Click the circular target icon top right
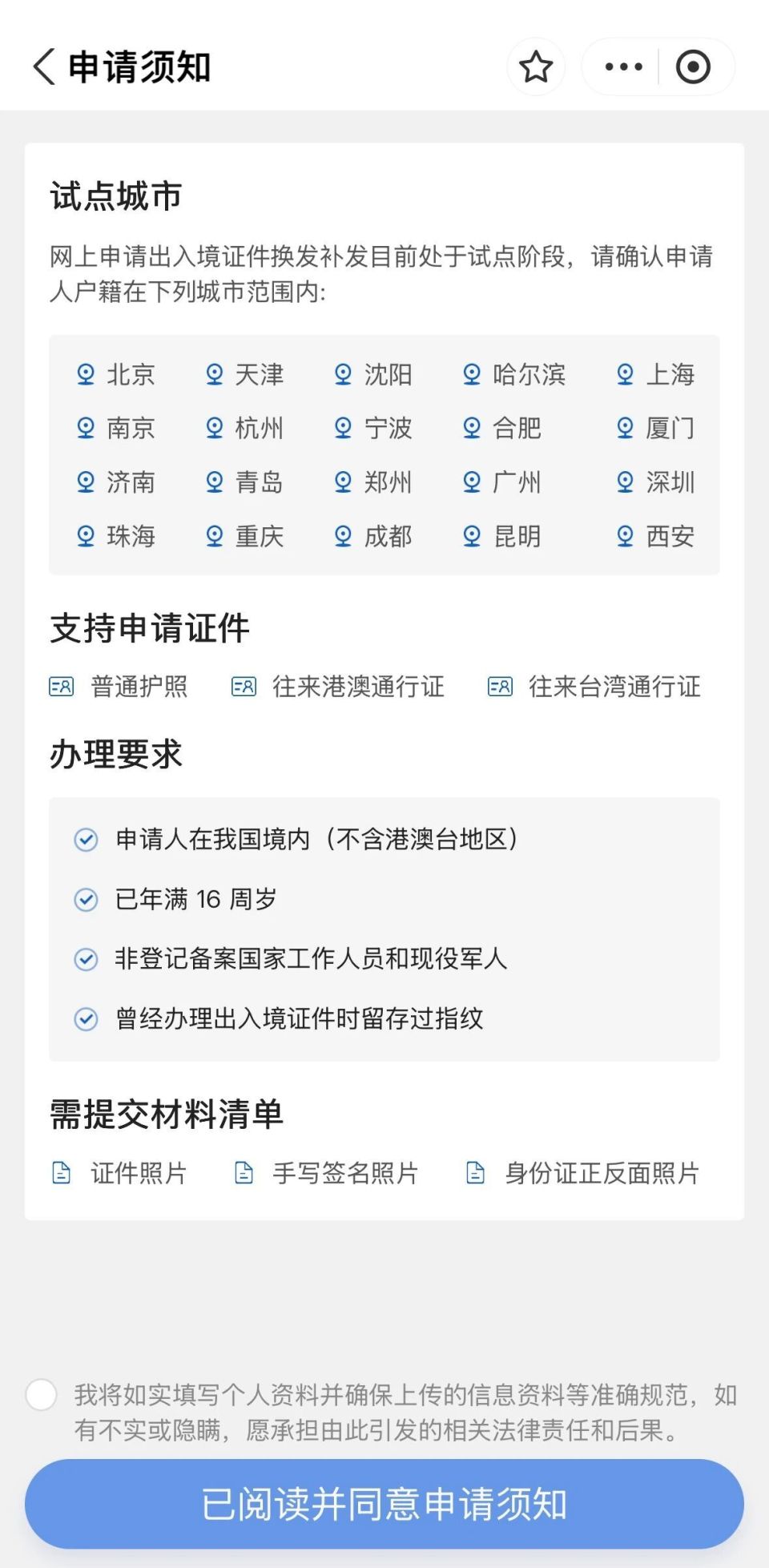Screen dimensions: 769x1568 (x=694, y=67)
